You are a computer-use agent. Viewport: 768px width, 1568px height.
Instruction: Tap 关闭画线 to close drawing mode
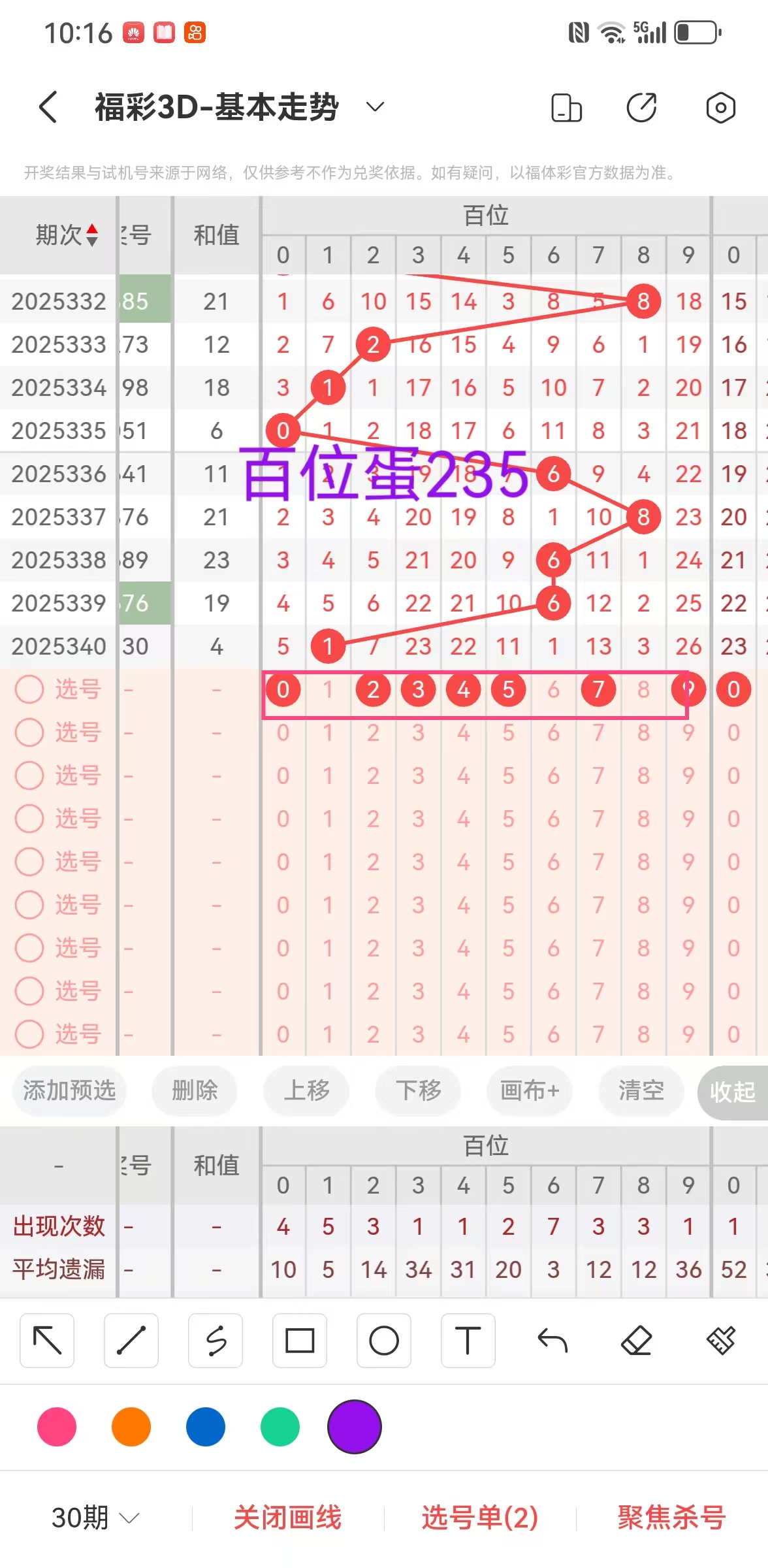click(287, 1517)
